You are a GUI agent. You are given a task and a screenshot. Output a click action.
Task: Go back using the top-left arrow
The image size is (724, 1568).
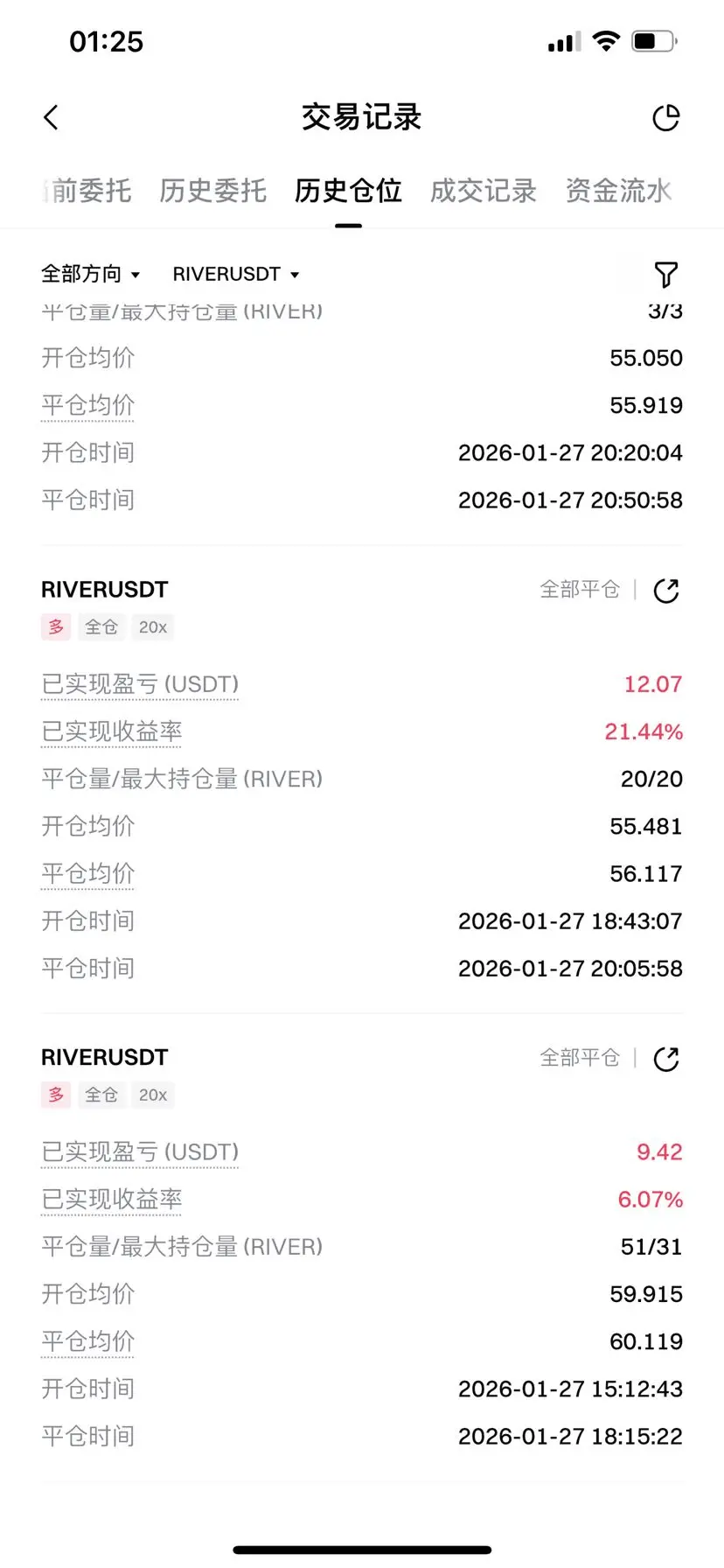[52, 117]
